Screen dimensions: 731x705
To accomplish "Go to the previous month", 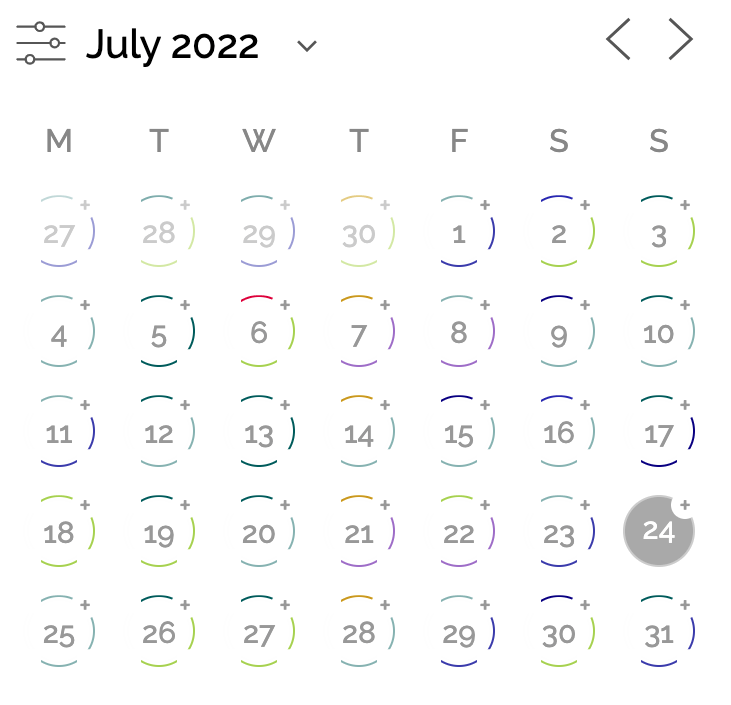I will [x=619, y=40].
